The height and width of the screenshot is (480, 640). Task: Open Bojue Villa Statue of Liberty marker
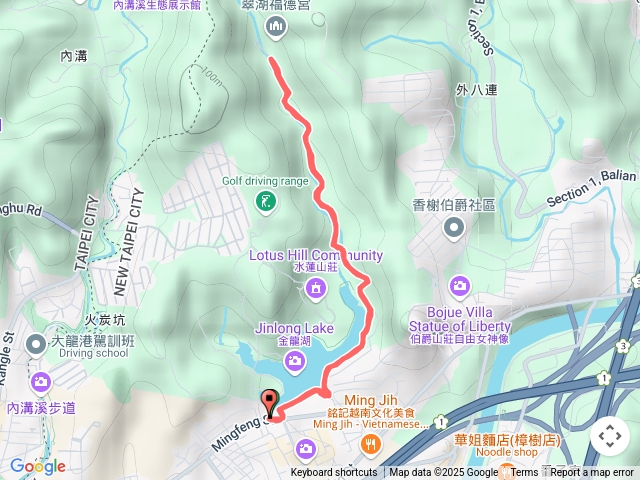pos(459,286)
